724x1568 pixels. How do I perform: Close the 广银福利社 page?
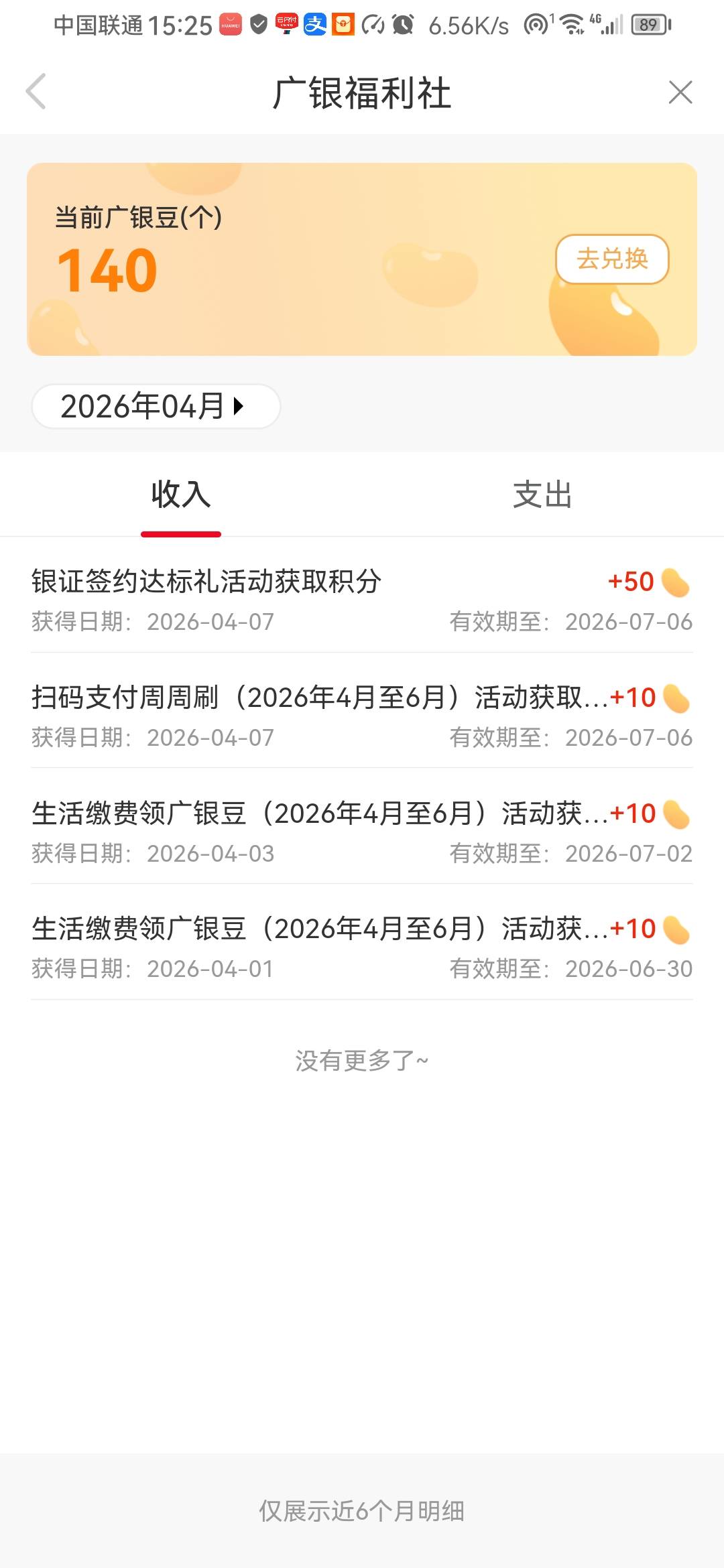coord(680,92)
